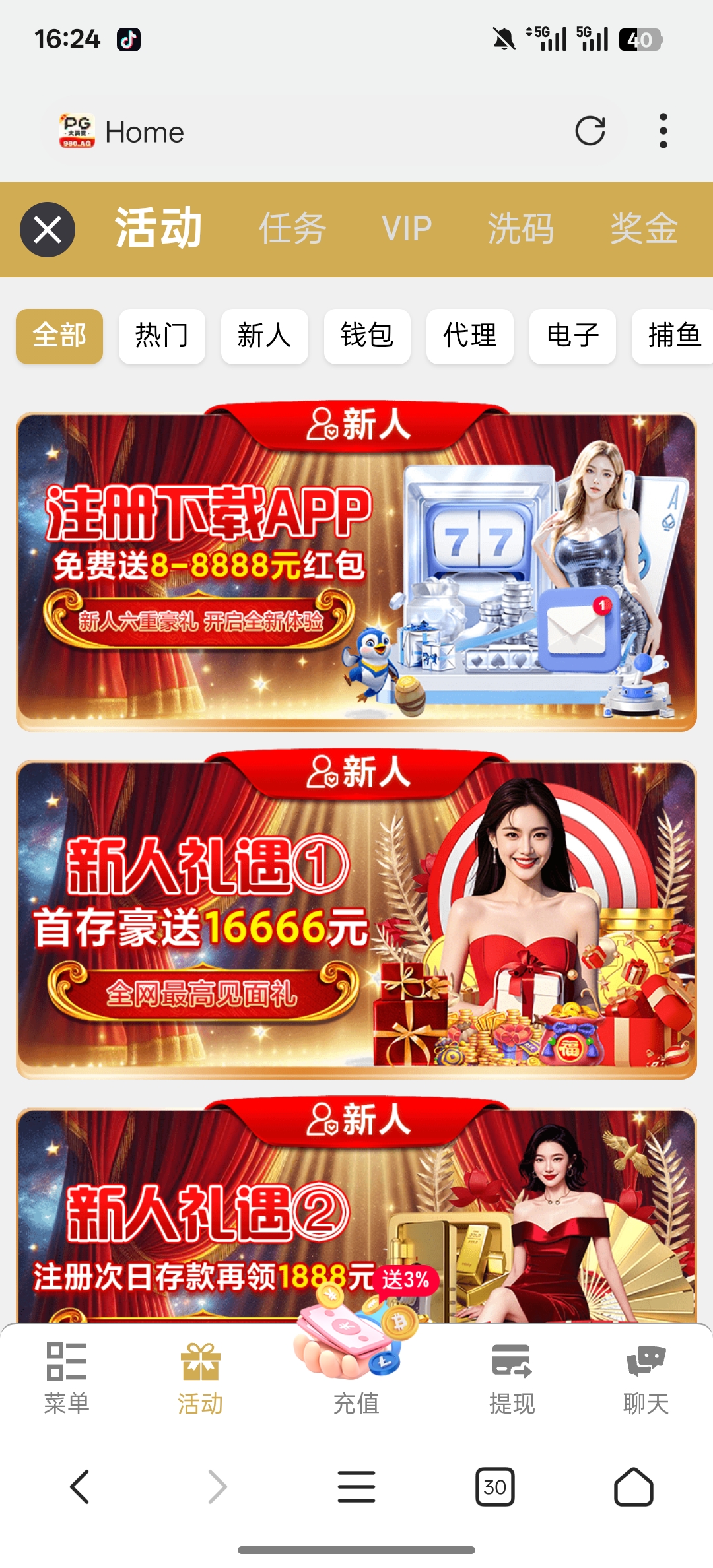This screenshot has height=1568, width=713.
Task: Tap 充值 in the bottom bar
Action: tap(356, 1377)
